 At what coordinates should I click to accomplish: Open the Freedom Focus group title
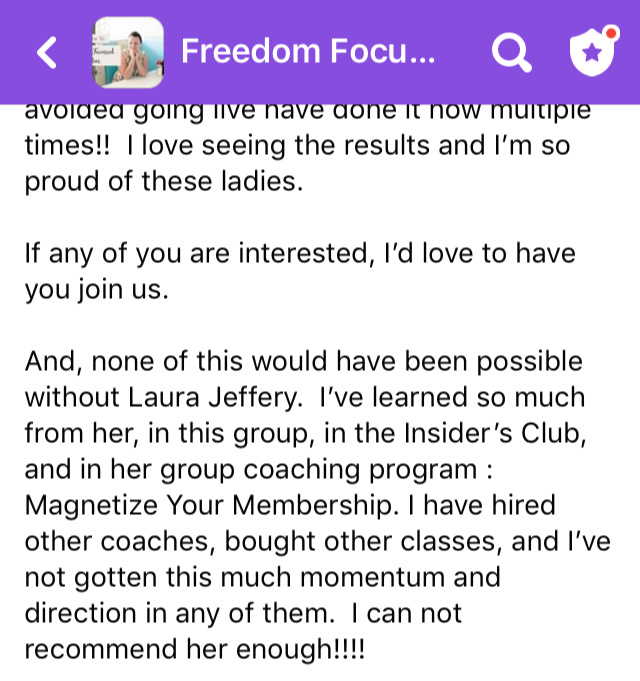tap(308, 52)
